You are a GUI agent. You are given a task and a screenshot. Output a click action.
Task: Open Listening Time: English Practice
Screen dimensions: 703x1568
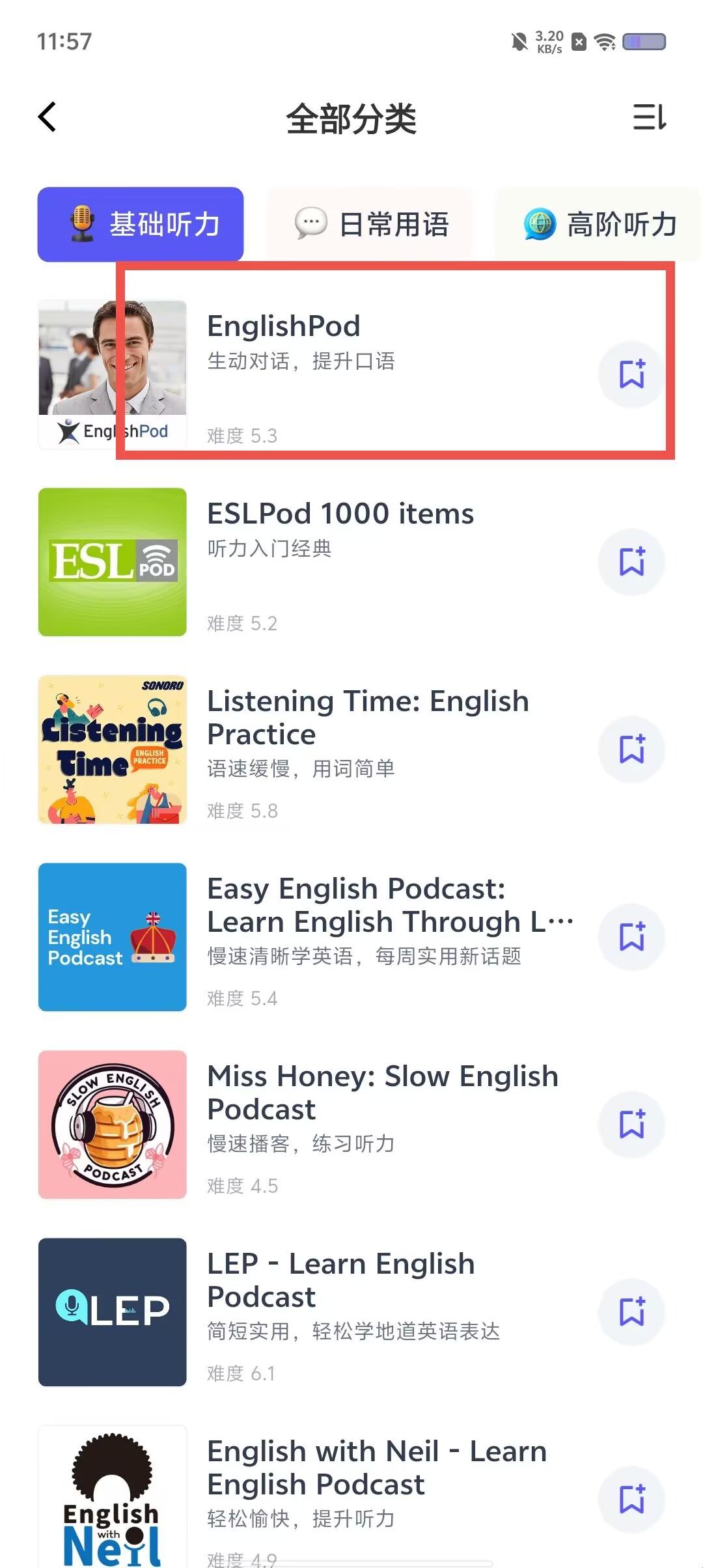(x=368, y=718)
